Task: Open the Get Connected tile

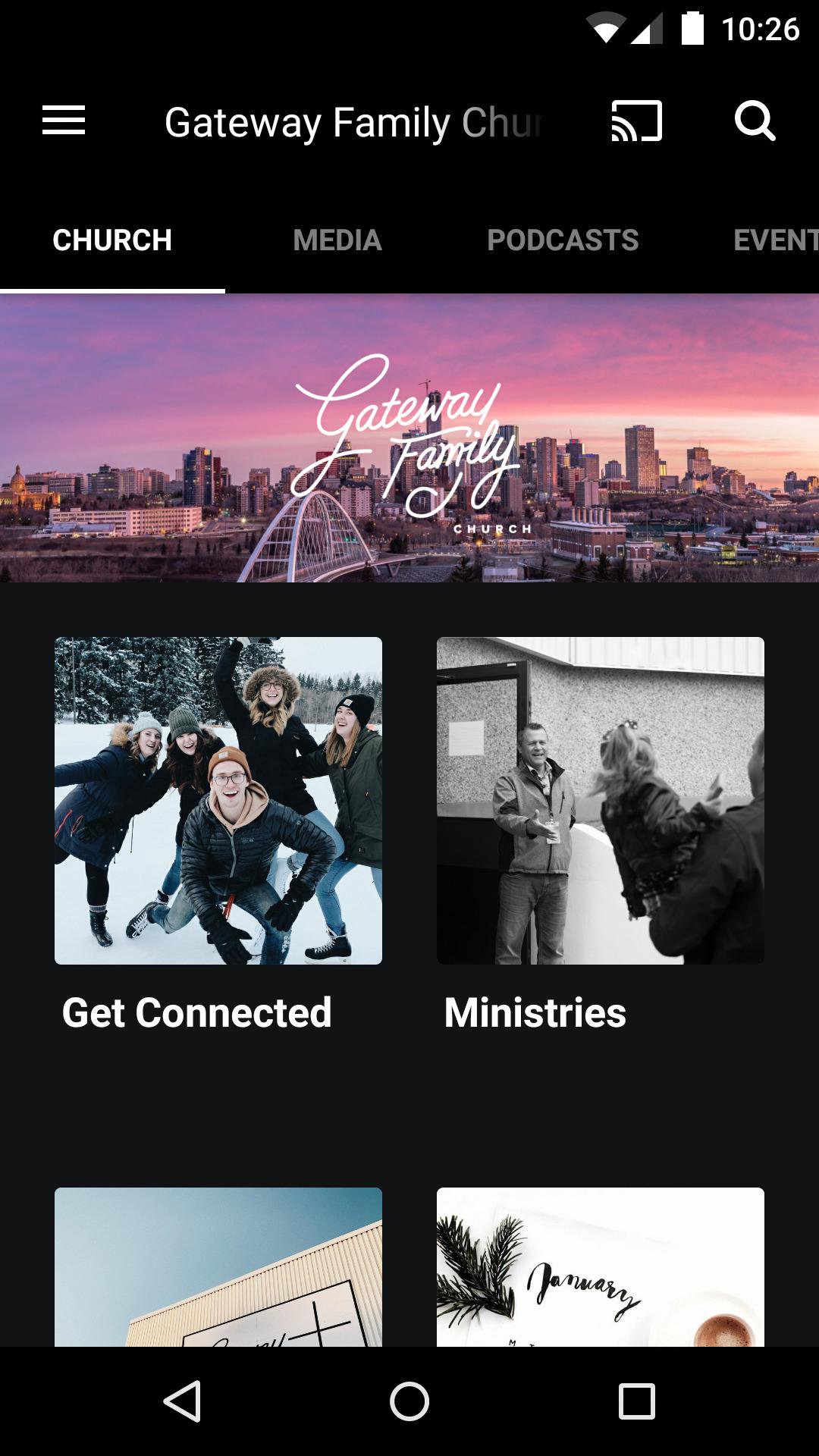Action: (218, 801)
